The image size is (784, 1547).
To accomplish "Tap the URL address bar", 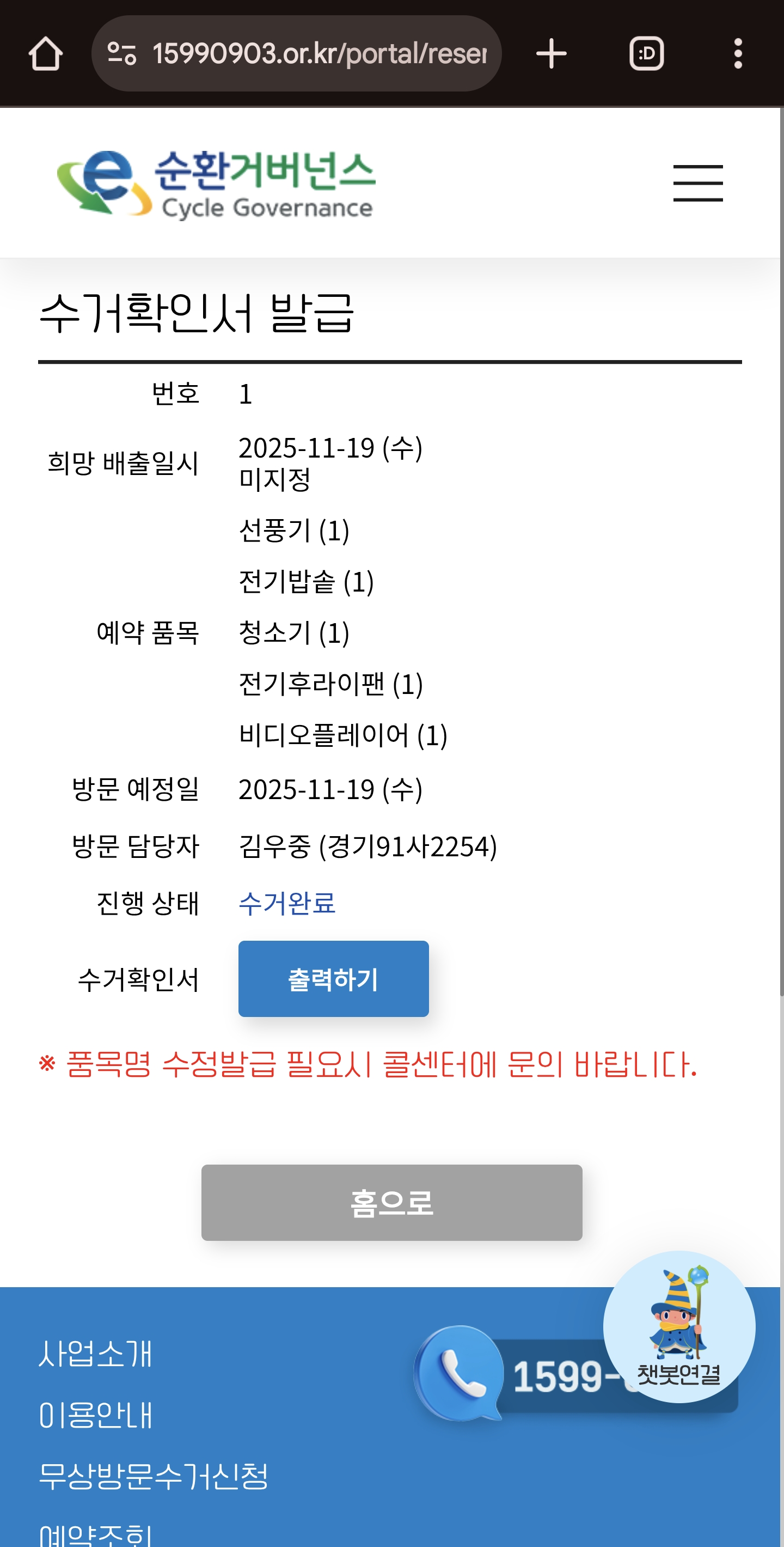I will [318, 54].
